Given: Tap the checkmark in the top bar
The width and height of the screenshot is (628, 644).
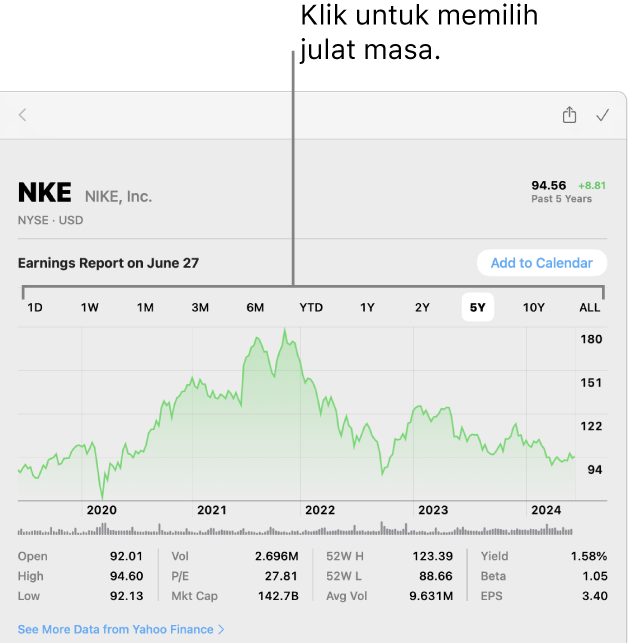Looking at the screenshot, I should pos(602,115).
